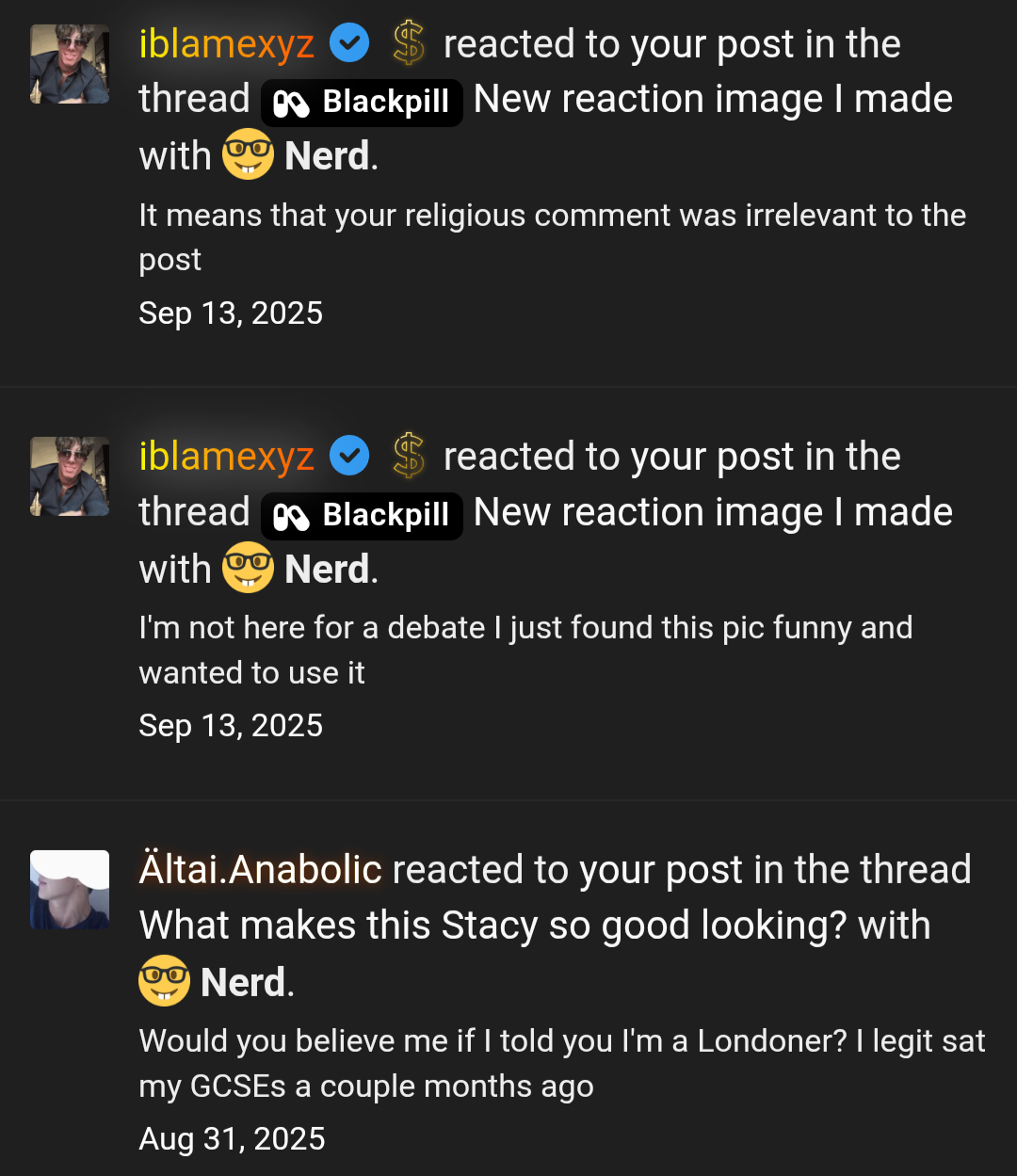Click the Nerd emoji in Ältai.Anabolic's notification
Viewport: 1017px width, 1176px height.
(162, 980)
